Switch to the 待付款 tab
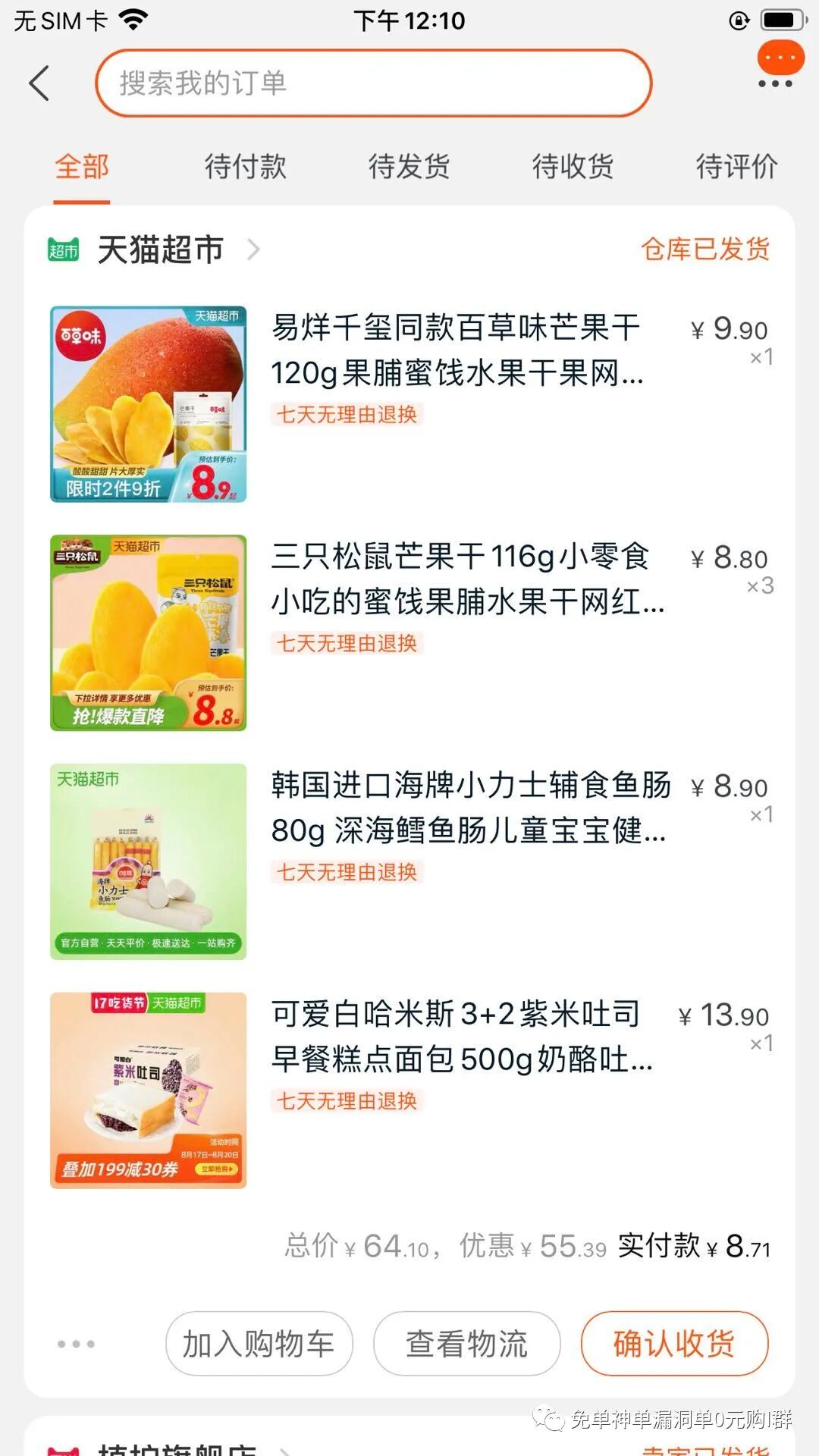The height and width of the screenshot is (1456, 819). click(246, 167)
